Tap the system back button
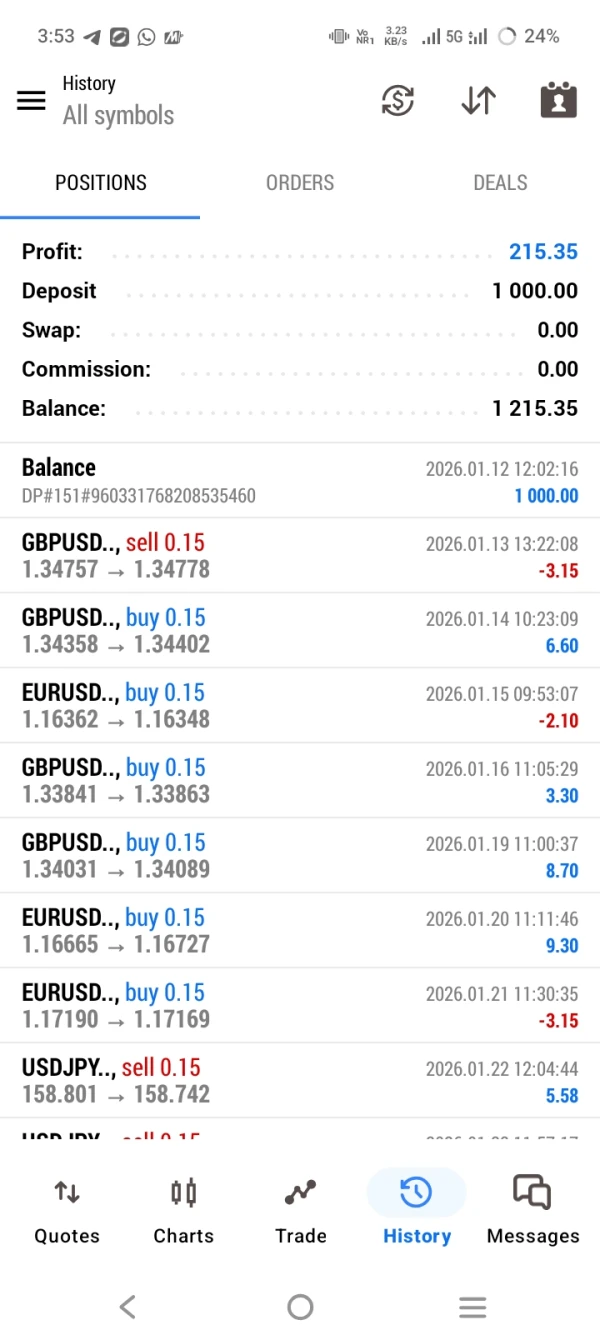 point(127,1306)
